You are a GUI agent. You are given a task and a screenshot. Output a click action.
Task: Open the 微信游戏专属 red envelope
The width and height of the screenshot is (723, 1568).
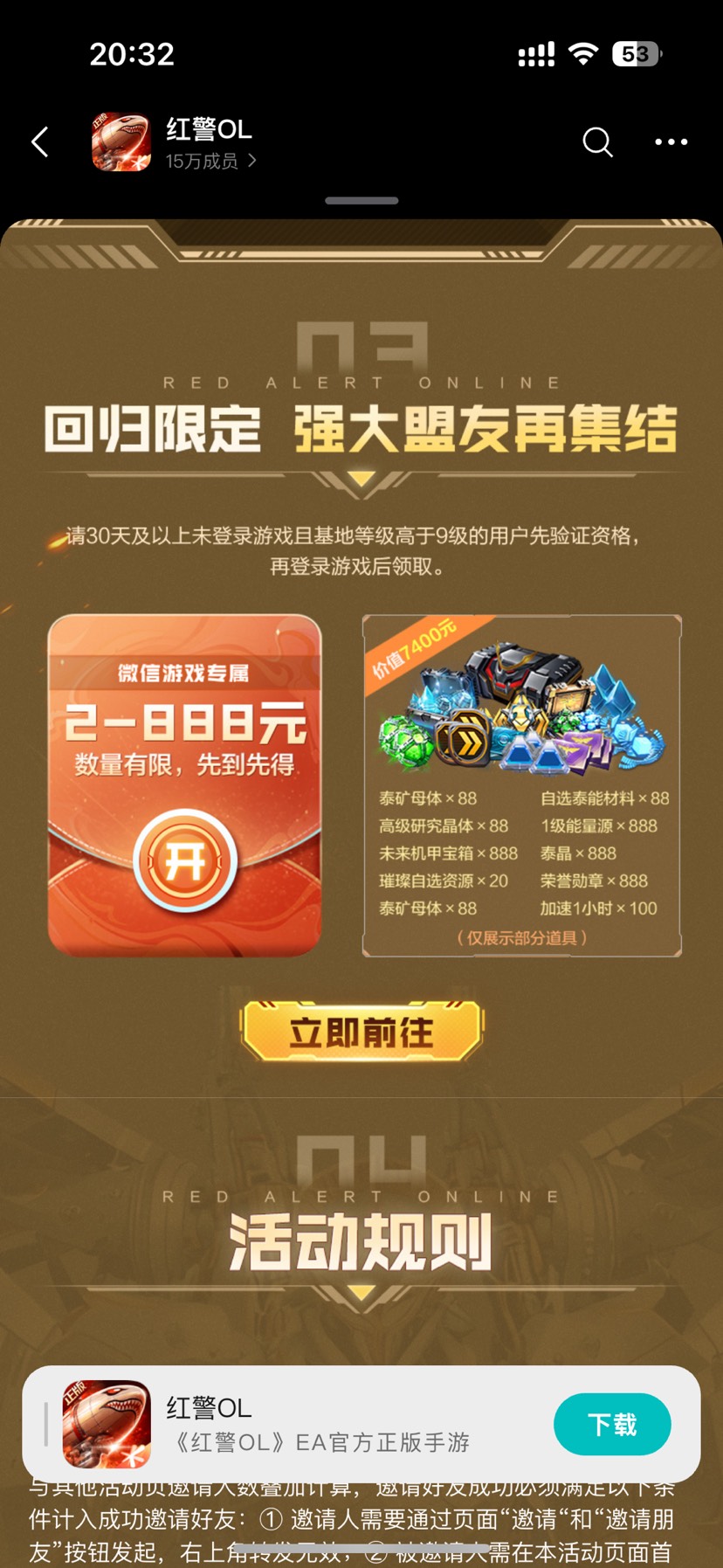[x=185, y=860]
